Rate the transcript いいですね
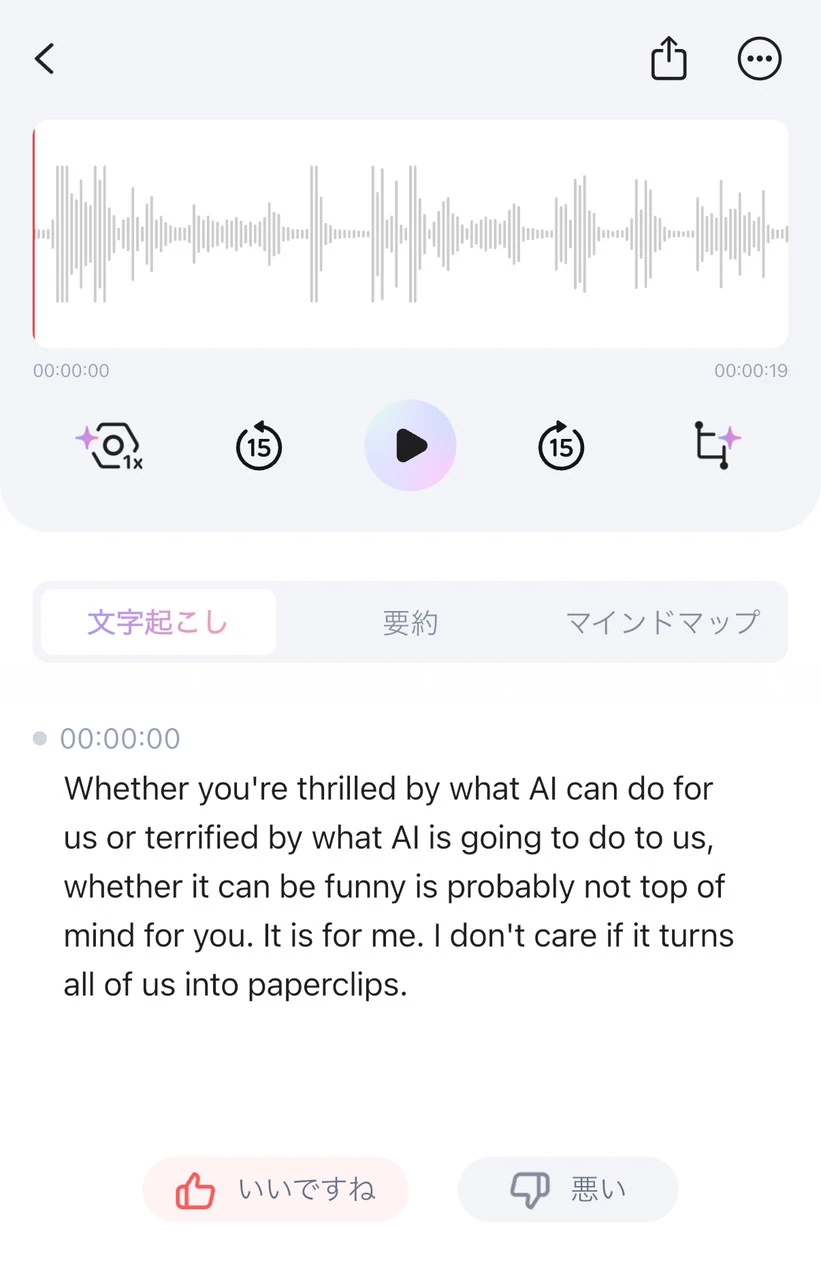The width and height of the screenshot is (821, 1280). tap(275, 1190)
